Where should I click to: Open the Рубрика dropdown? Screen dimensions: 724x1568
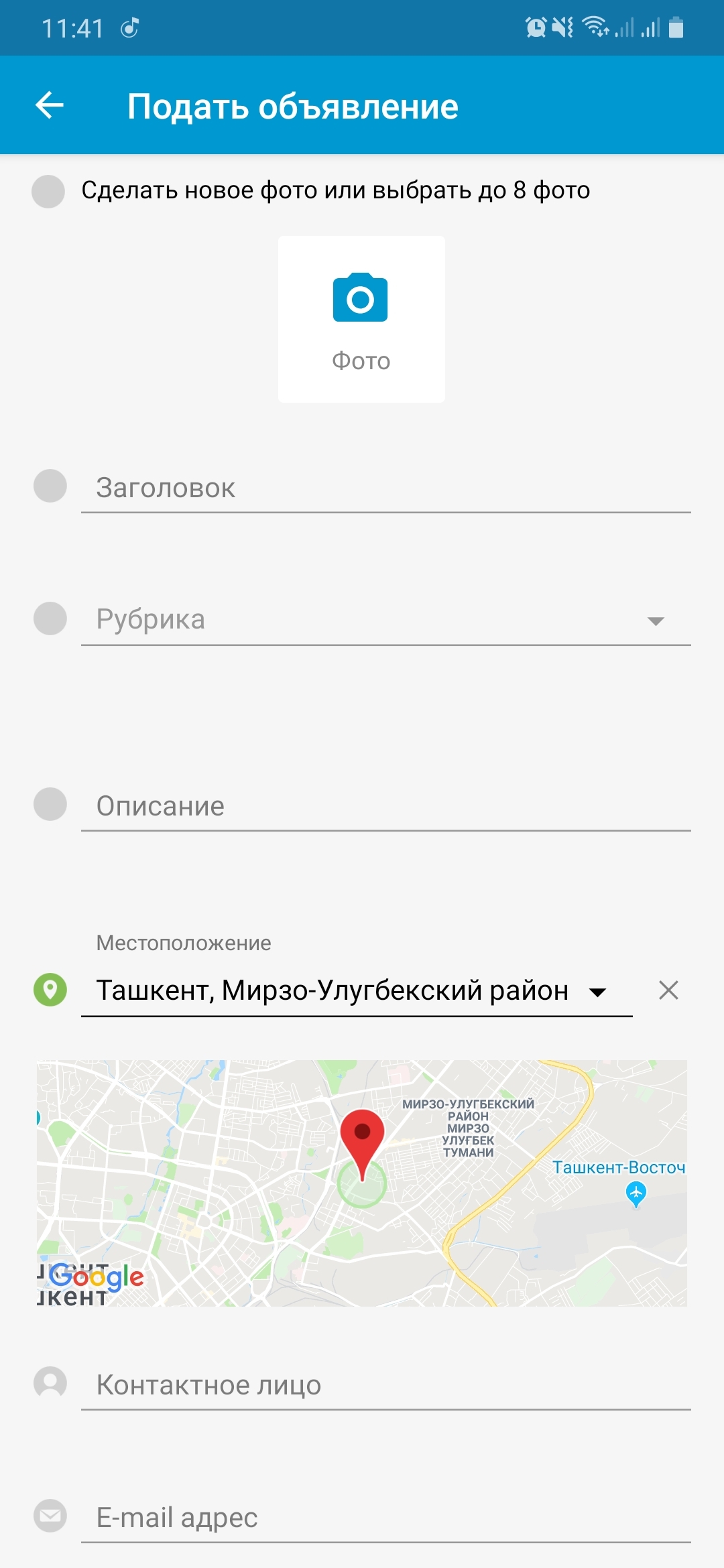coord(385,620)
